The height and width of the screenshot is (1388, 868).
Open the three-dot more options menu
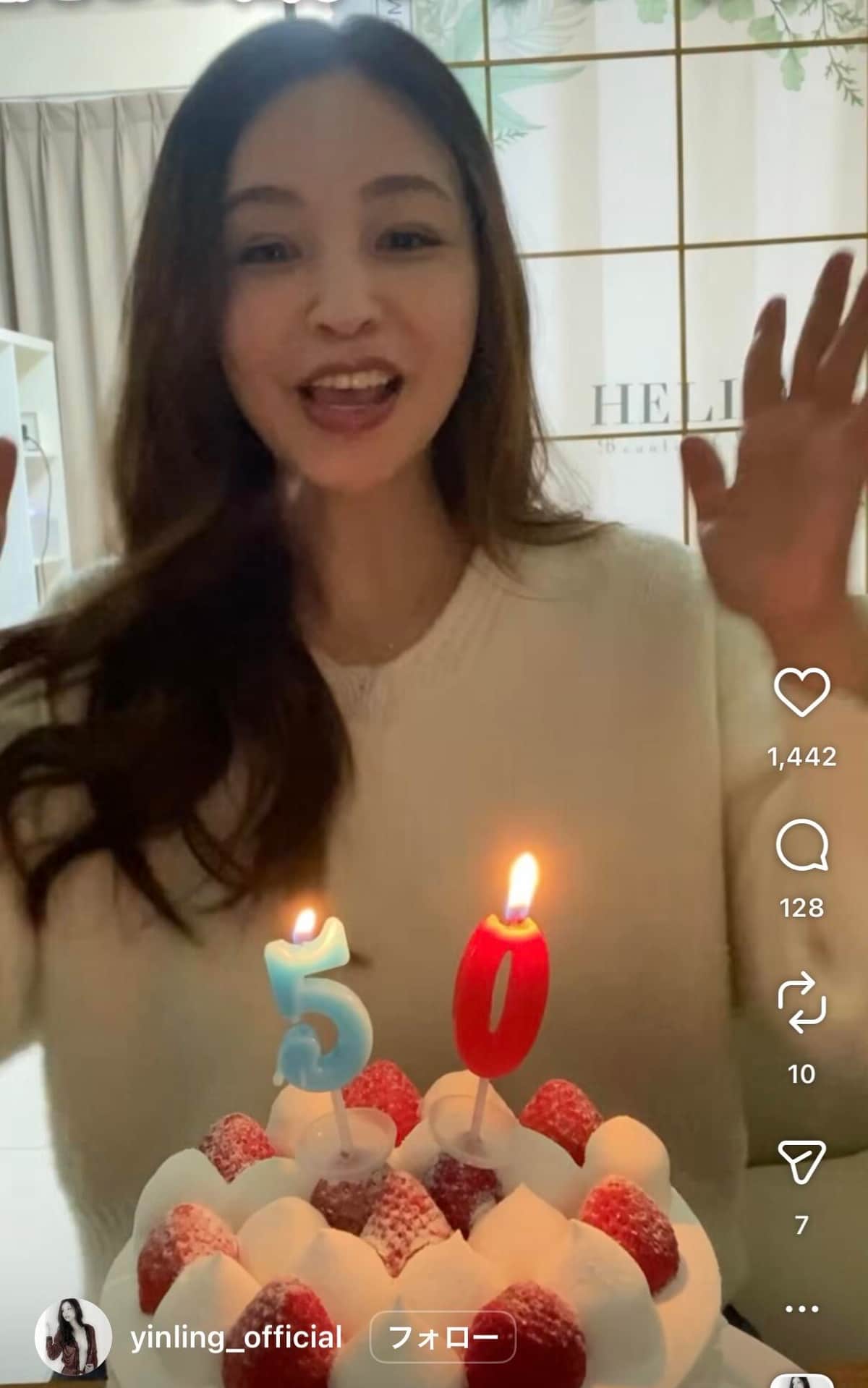pyautogui.click(x=801, y=1308)
